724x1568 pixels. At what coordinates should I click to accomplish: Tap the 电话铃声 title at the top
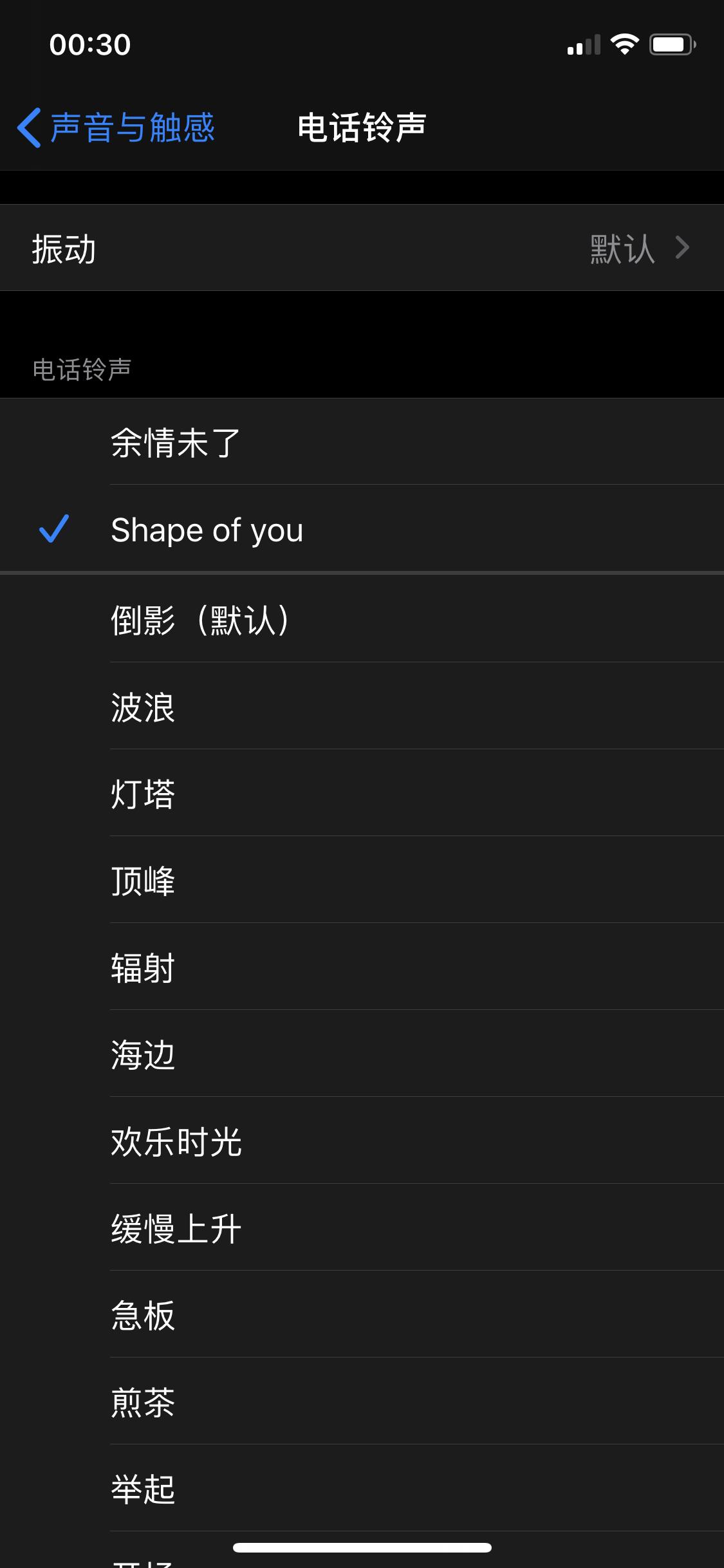(362, 127)
